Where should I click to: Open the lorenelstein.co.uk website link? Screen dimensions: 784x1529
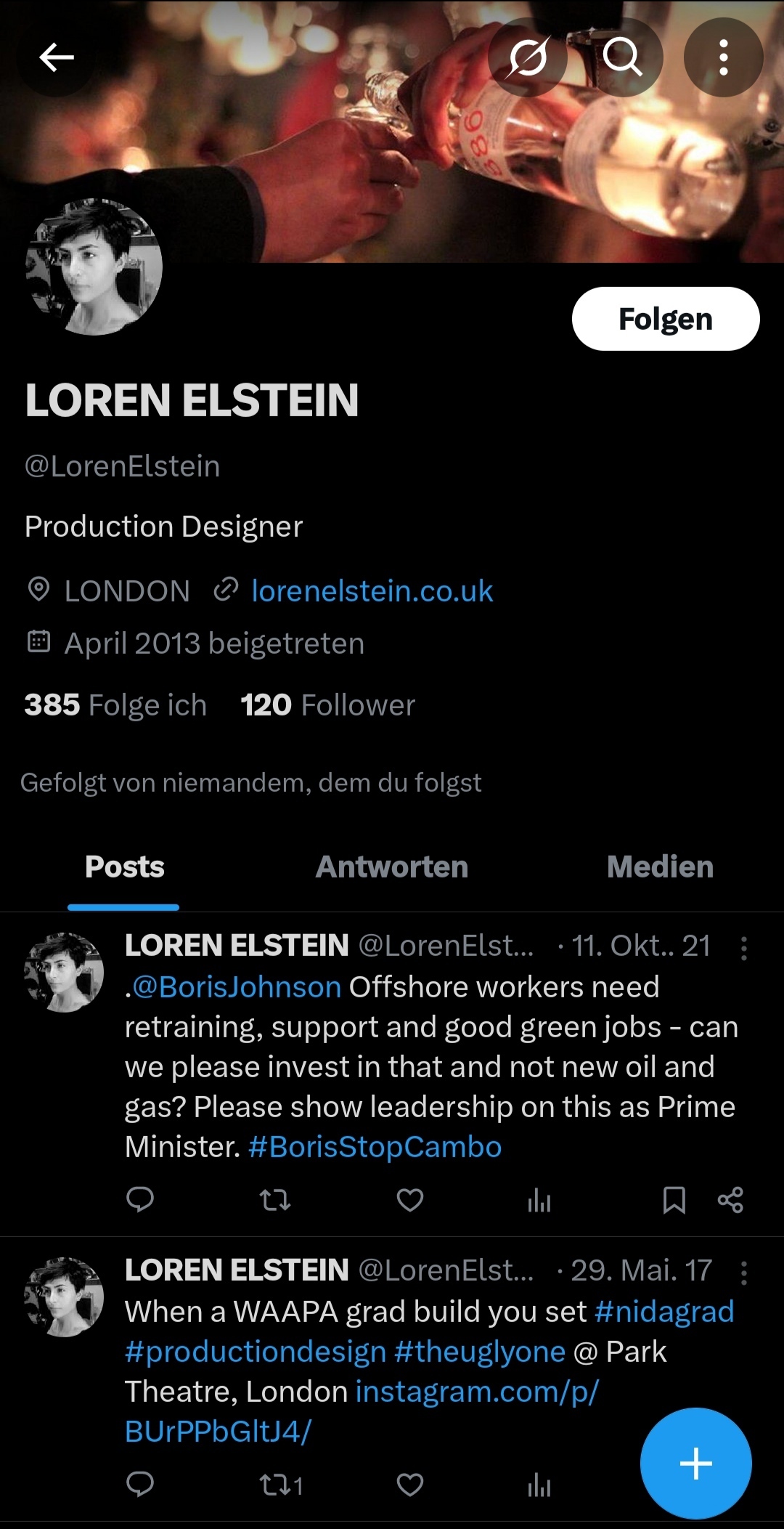[x=372, y=591]
